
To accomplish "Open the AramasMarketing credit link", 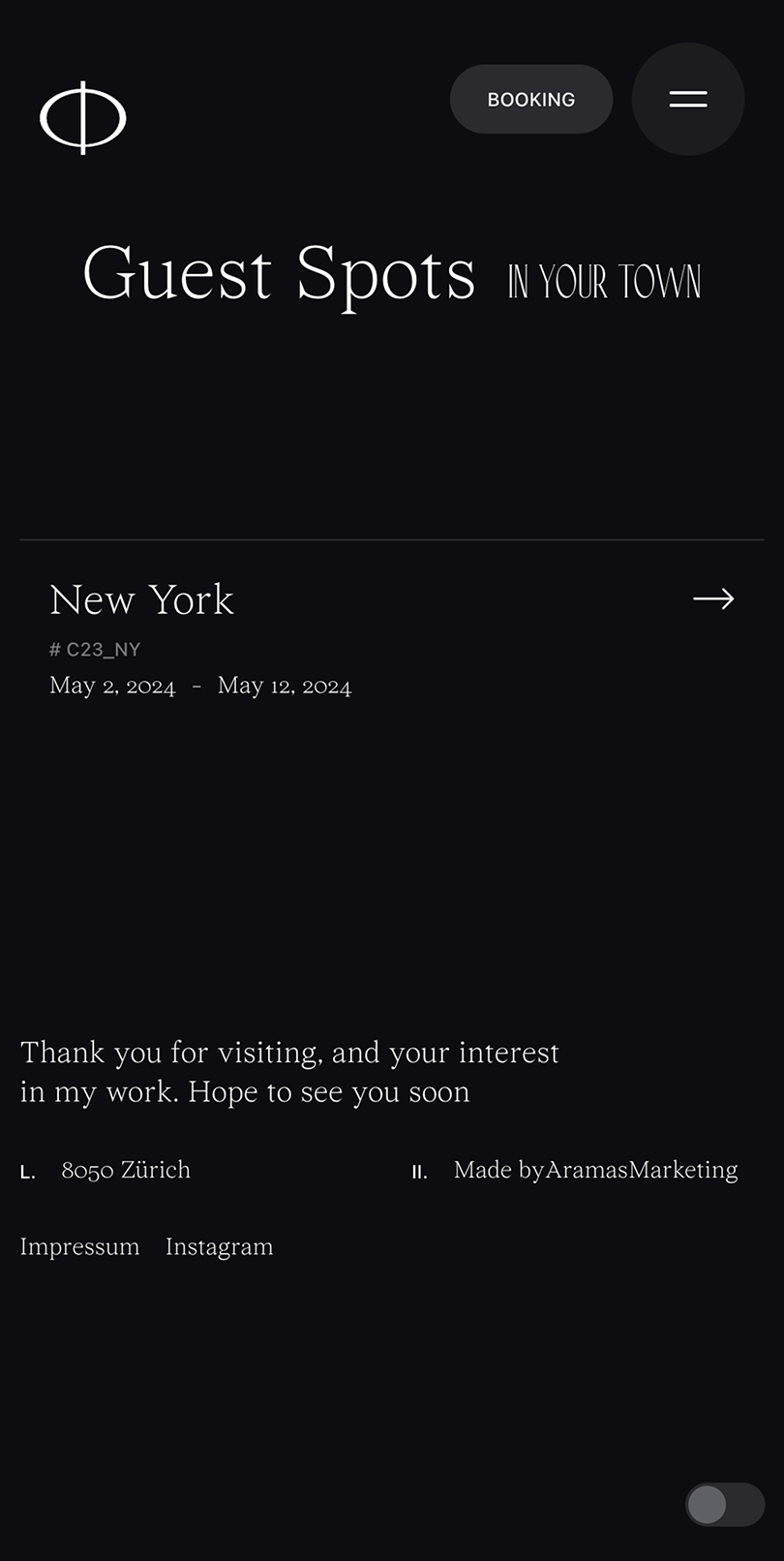I will click(x=642, y=1170).
